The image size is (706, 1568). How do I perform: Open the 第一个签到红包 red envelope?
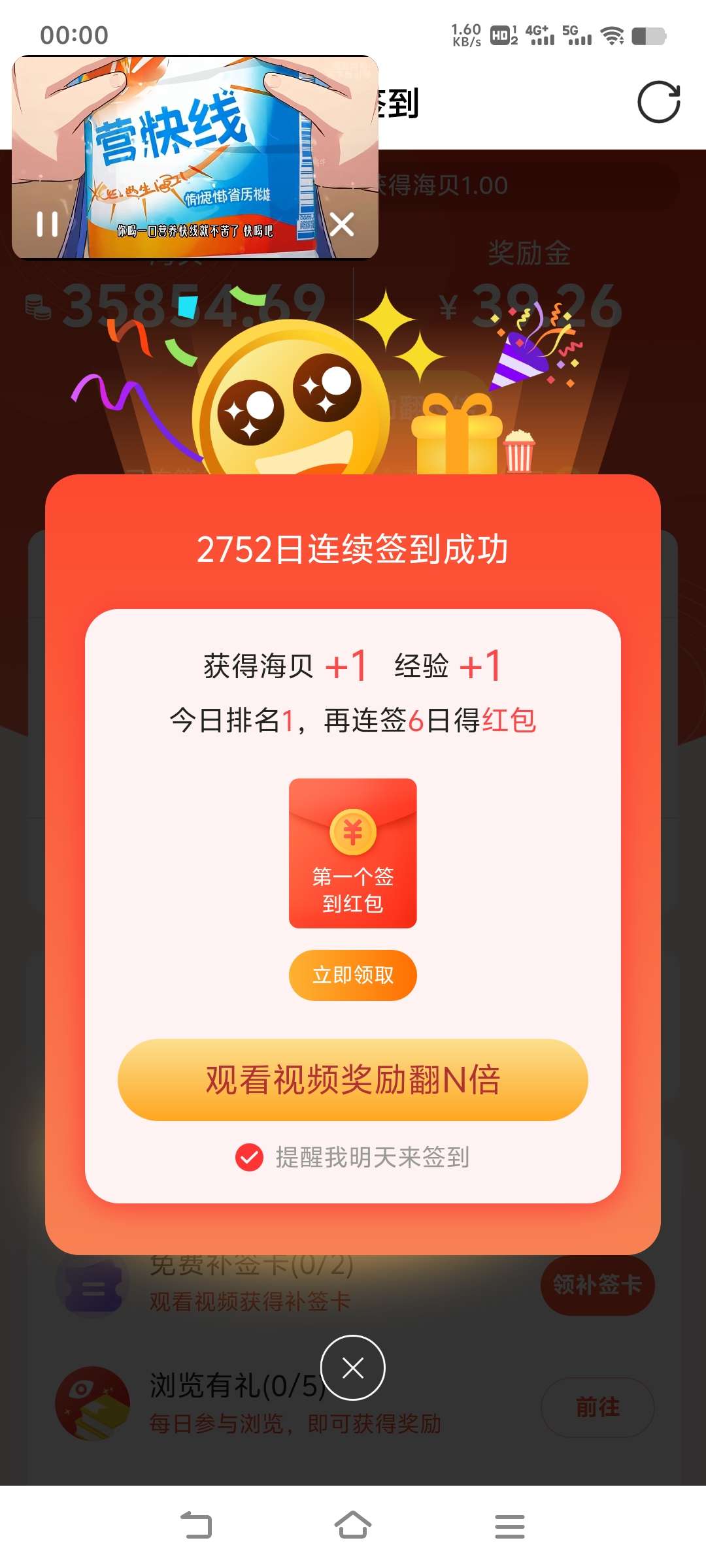pos(352,853)
